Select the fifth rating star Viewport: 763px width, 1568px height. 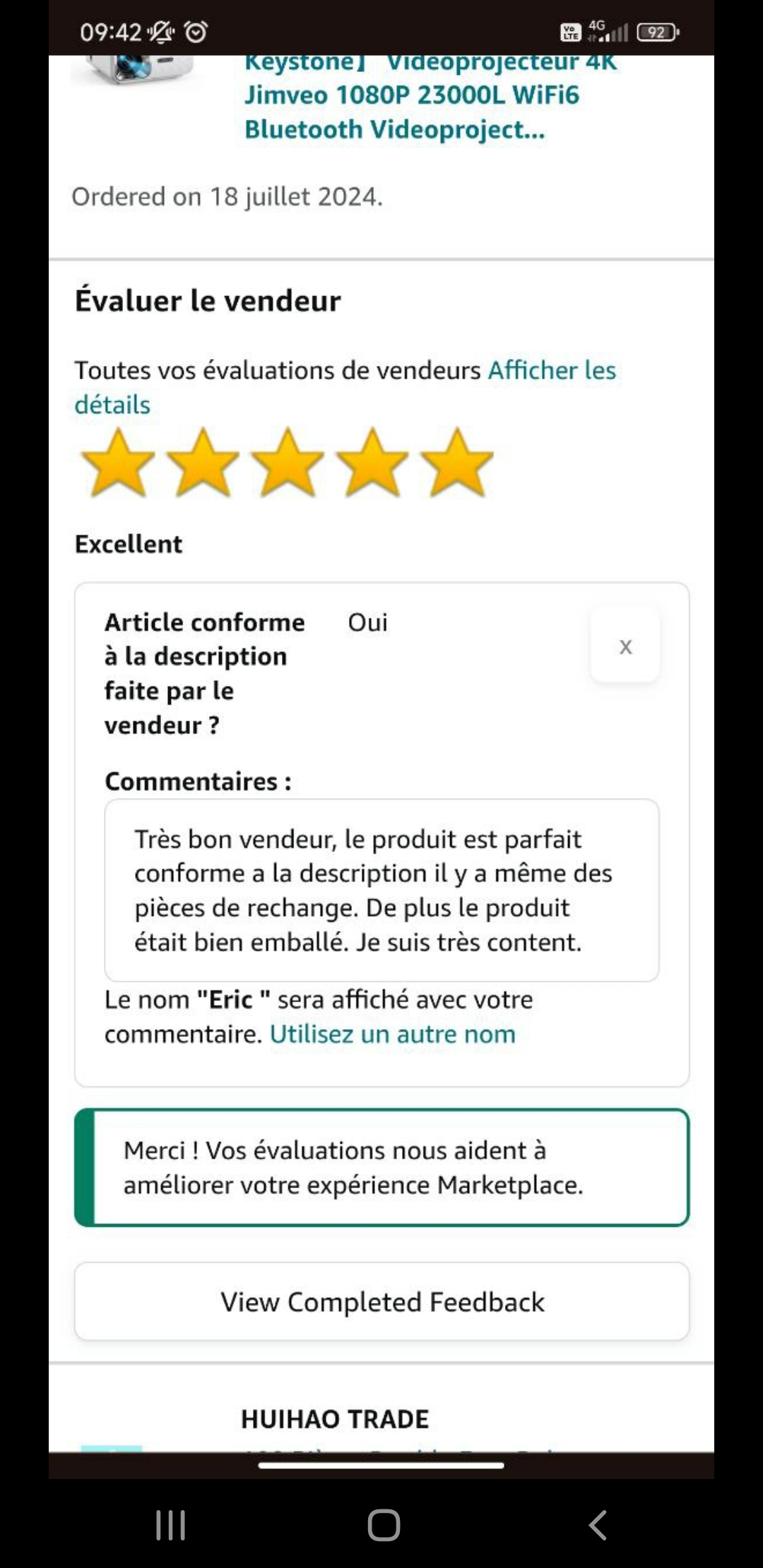(x=456, y=464)
